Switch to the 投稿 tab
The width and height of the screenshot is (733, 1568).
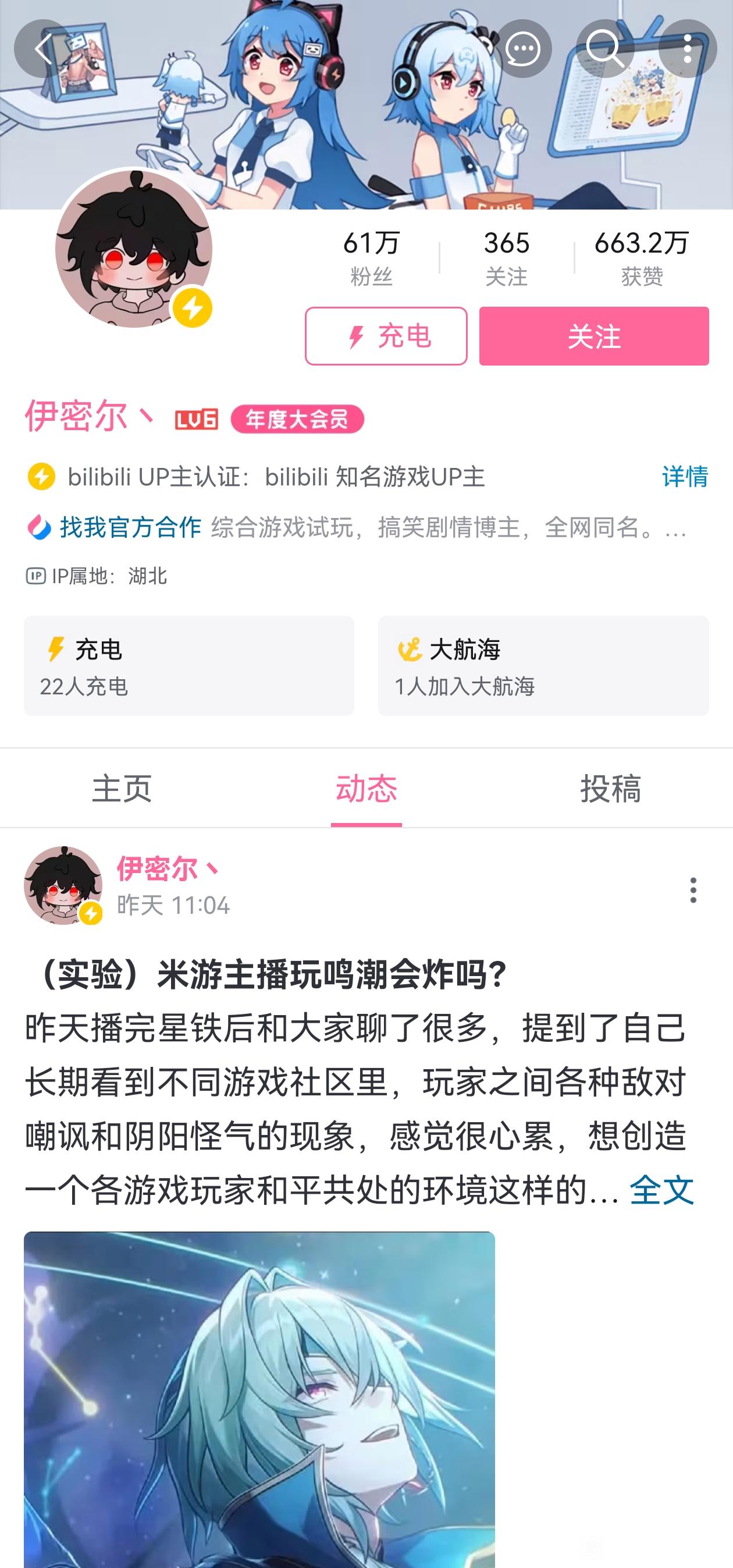(x=610, y=787)
